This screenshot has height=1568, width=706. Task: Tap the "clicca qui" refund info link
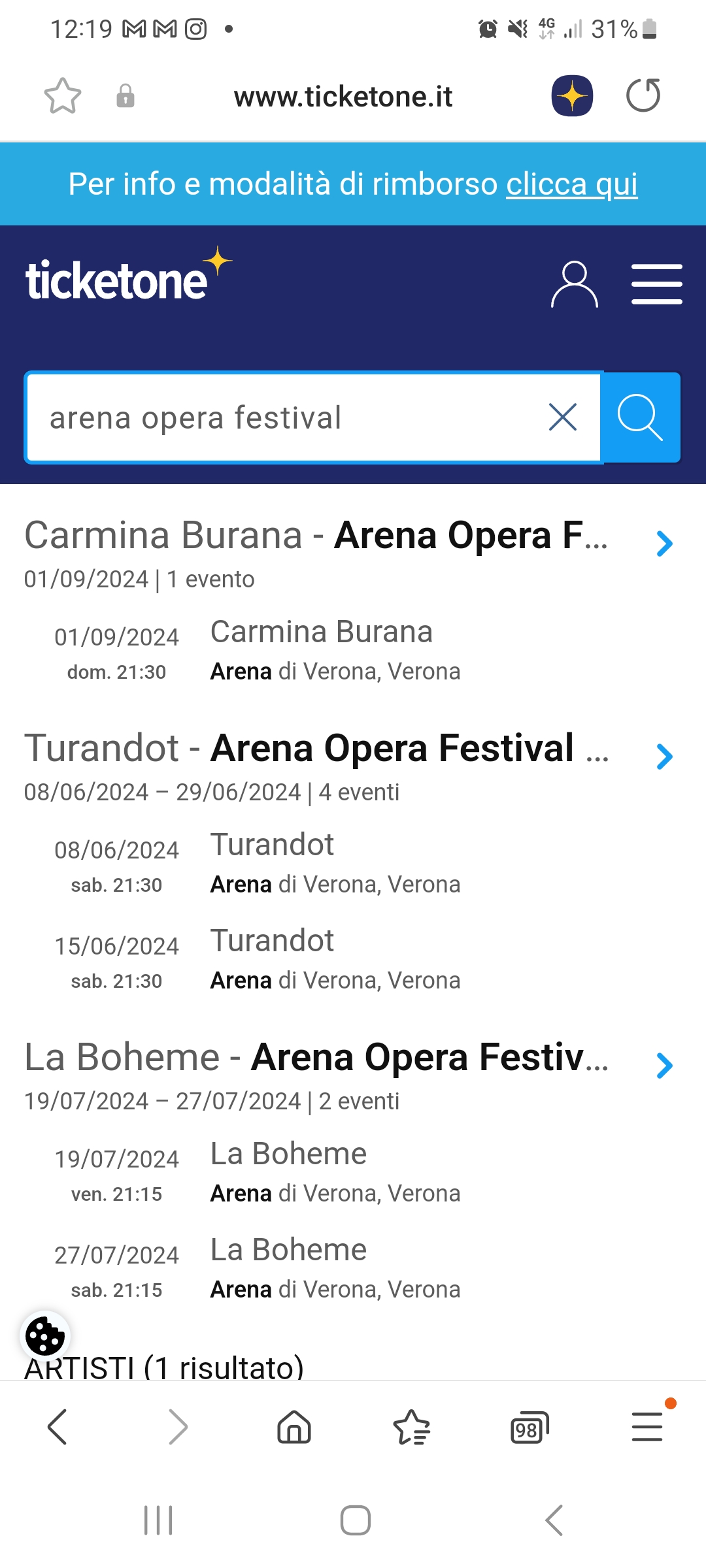[571, 184]
